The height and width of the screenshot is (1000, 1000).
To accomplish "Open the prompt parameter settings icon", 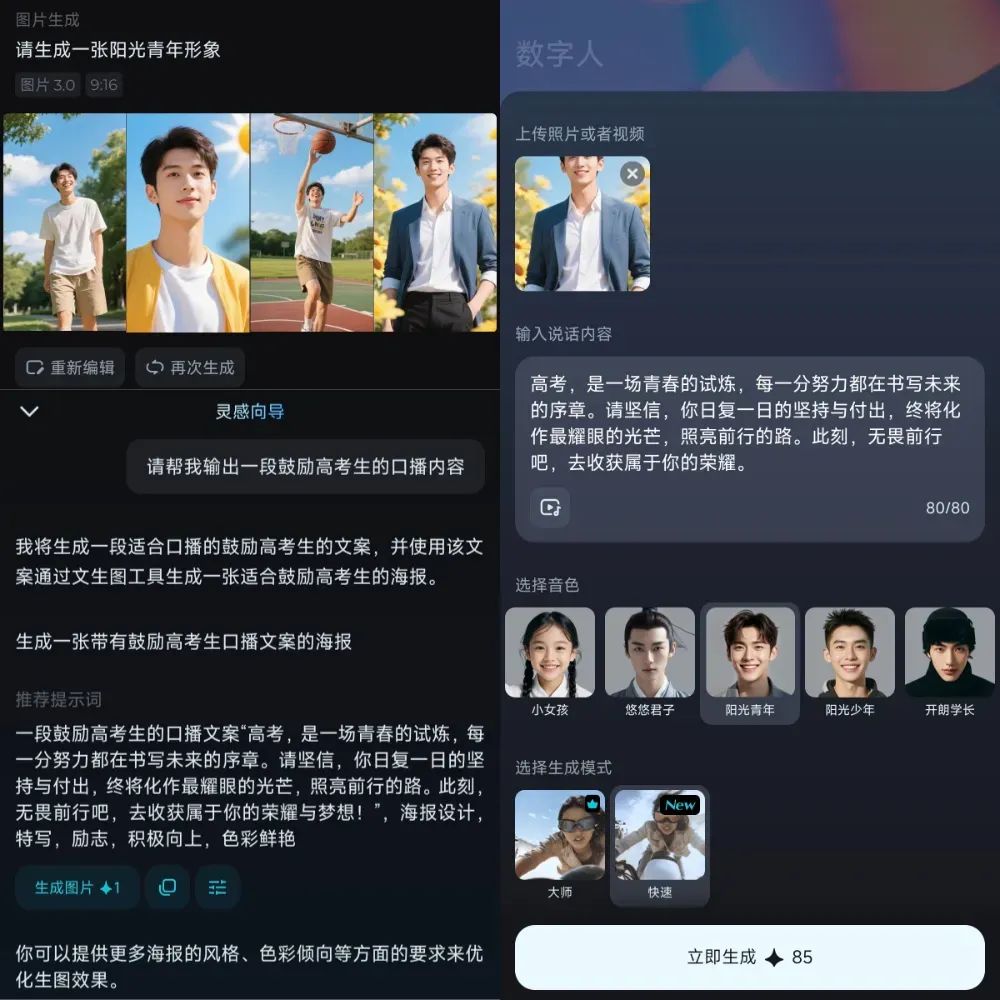I will click(217, 887).
